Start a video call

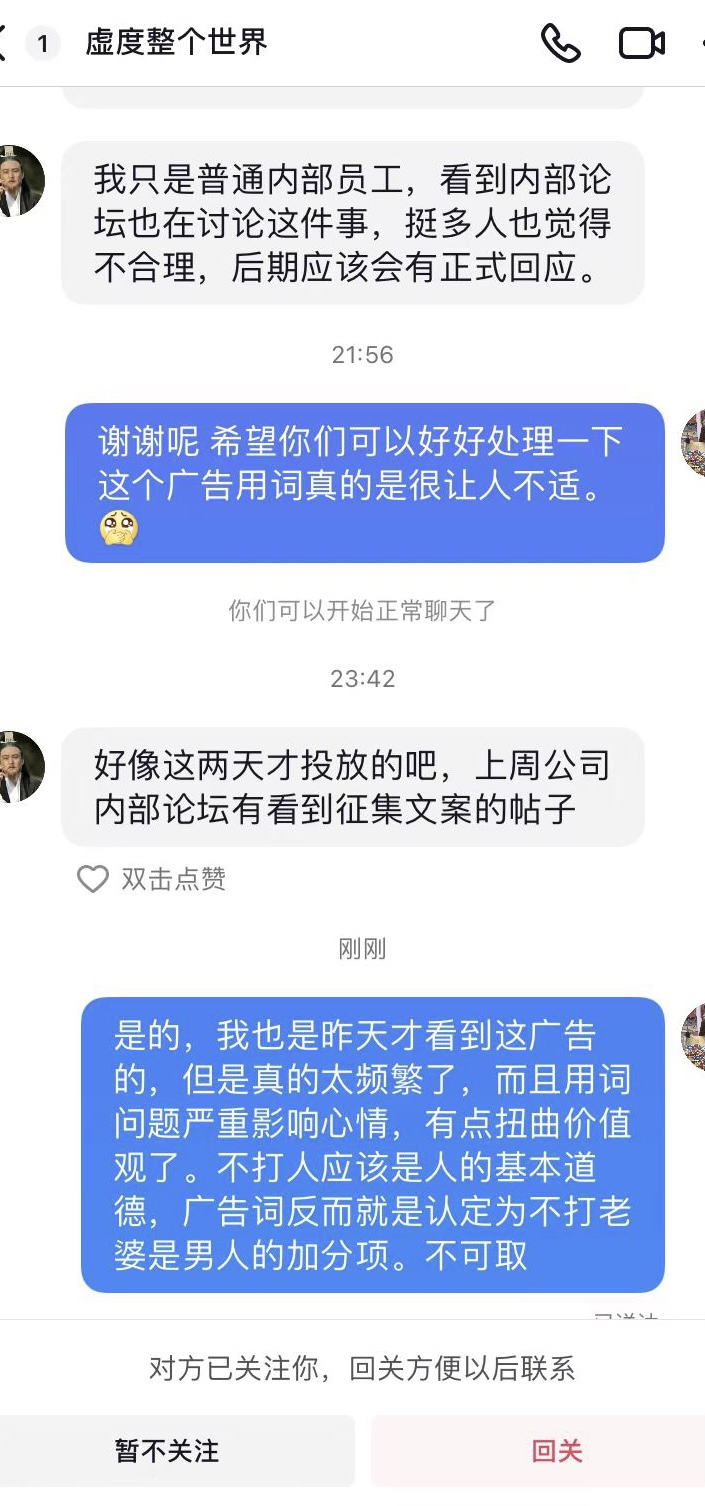[641, 43]
